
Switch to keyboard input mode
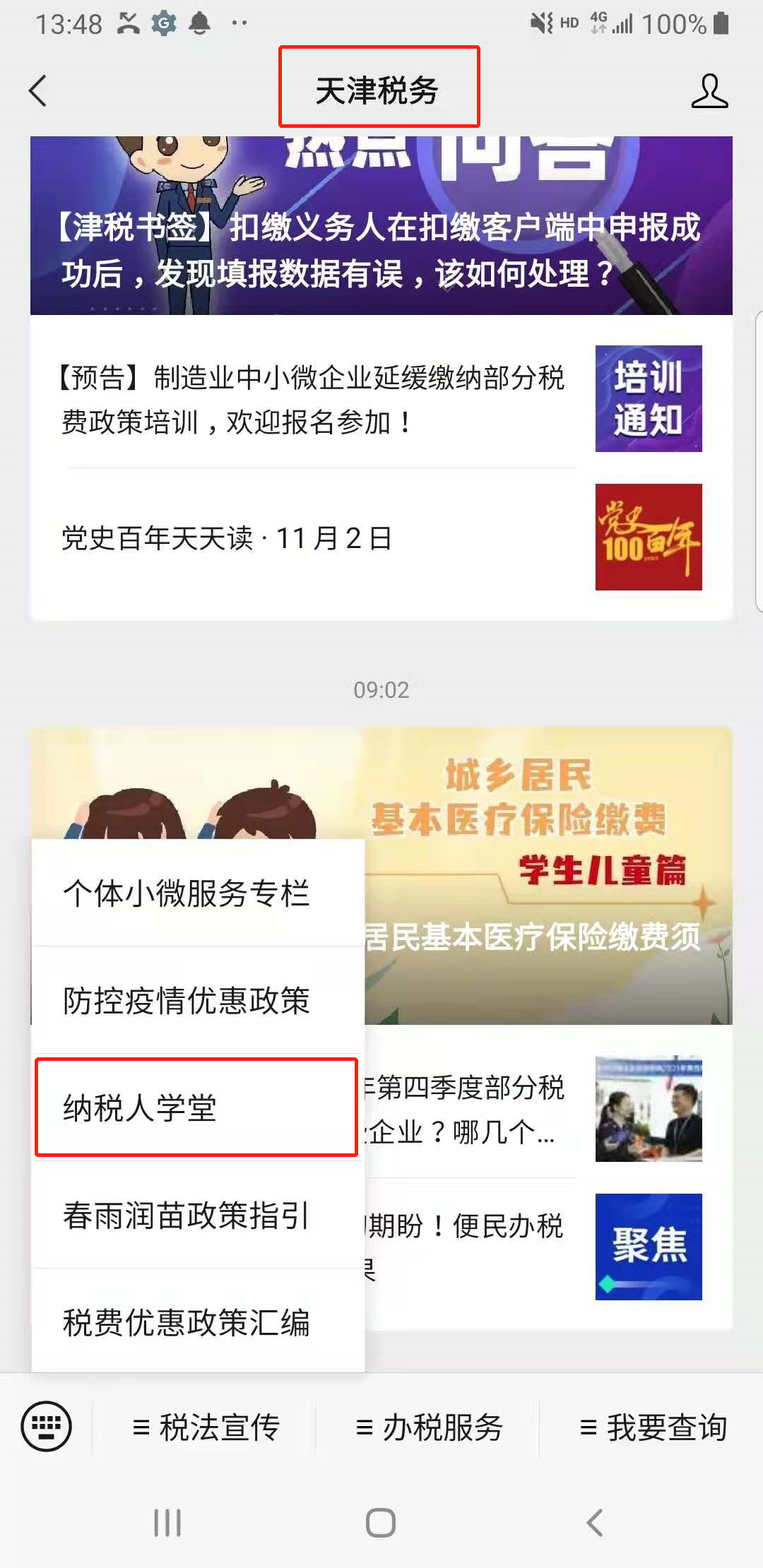coord(47,1426)
